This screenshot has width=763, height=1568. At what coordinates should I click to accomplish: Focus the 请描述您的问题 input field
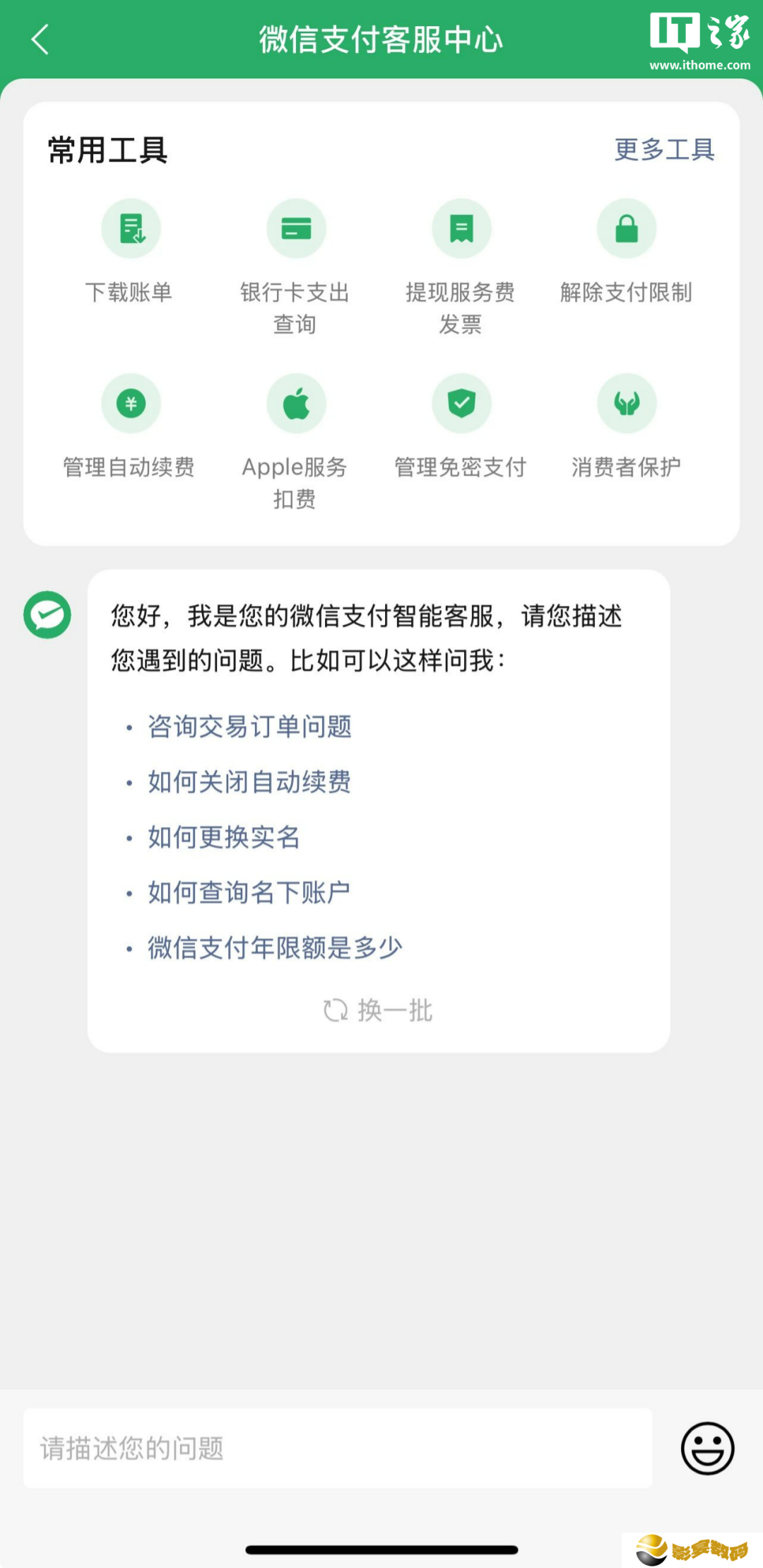coord(338,1449)
